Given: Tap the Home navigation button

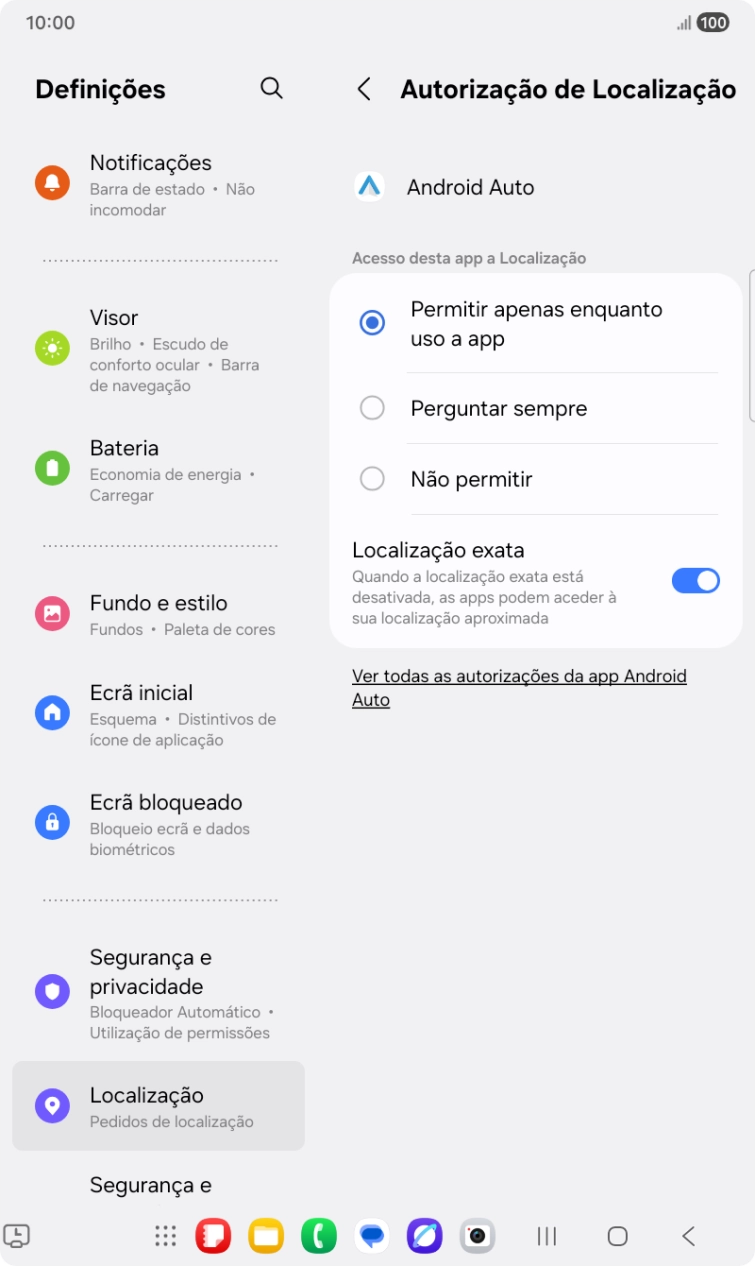Looking at the screenshot, I should (x=616, y=1236).
